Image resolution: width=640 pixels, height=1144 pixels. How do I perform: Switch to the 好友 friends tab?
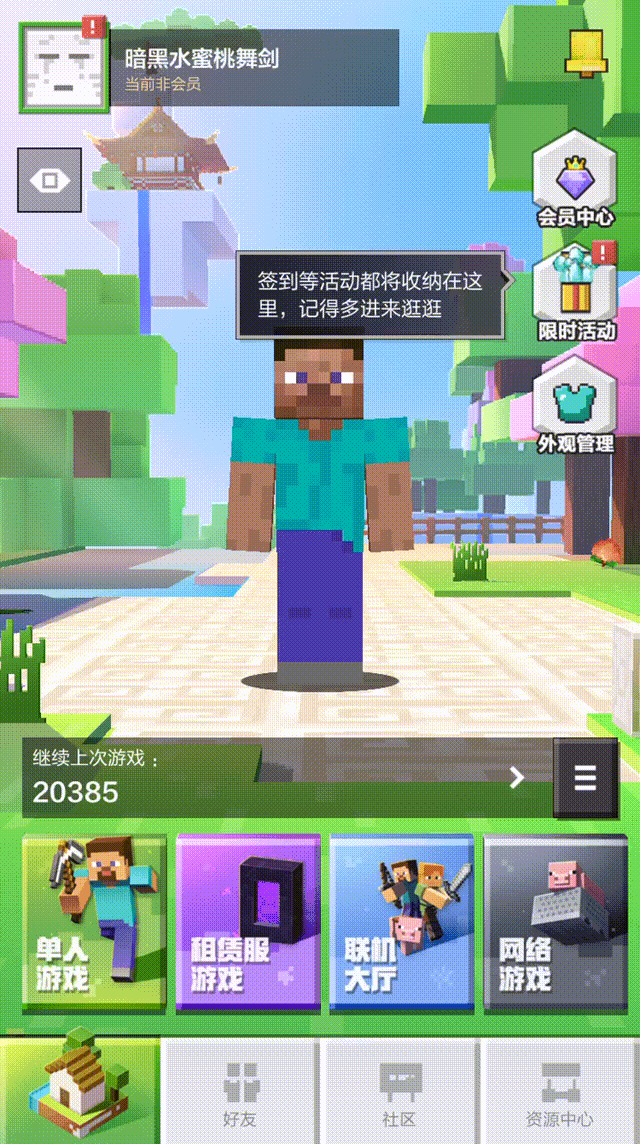coord(240,1092)
